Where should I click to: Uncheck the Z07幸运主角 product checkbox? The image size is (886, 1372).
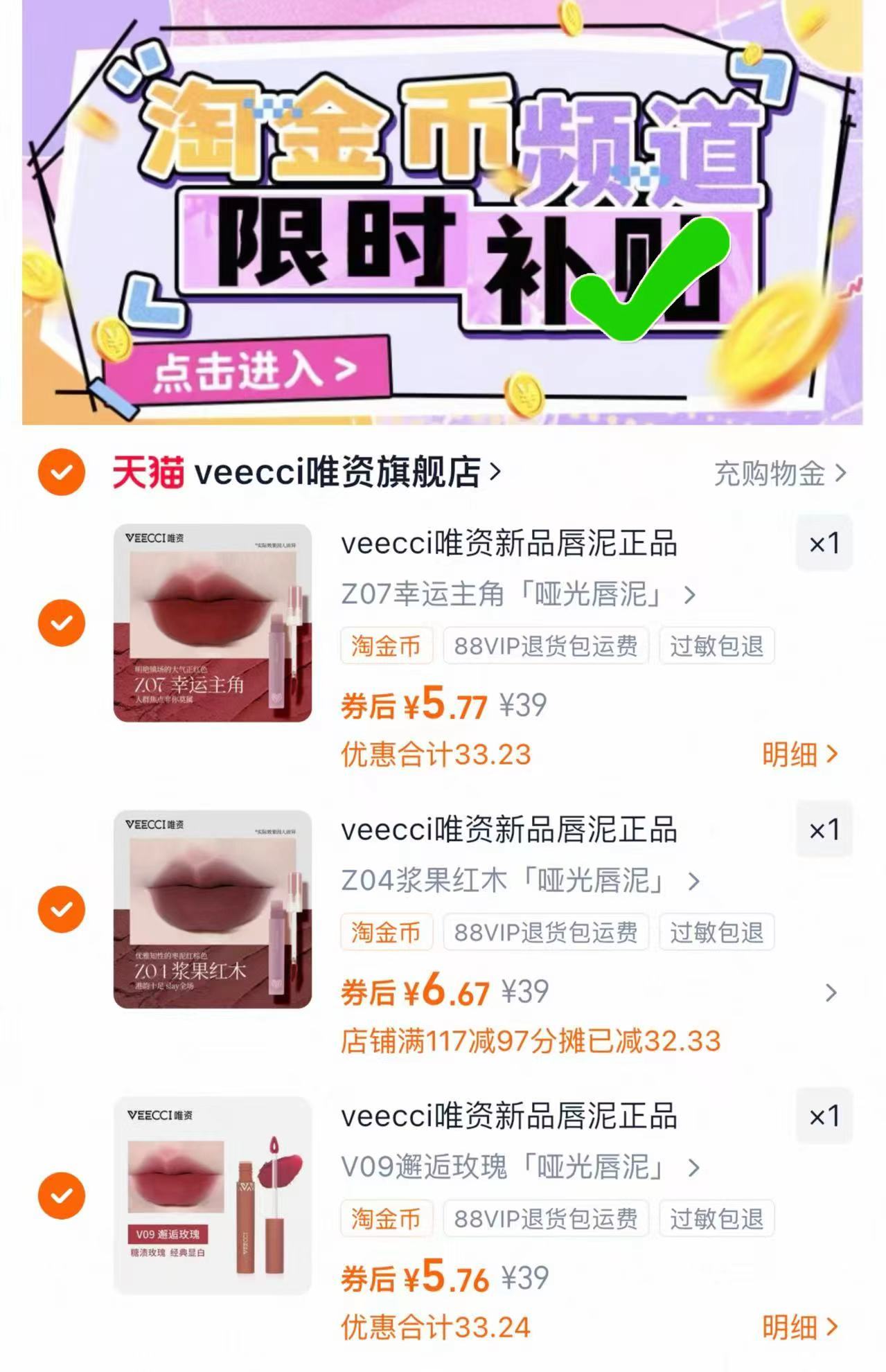coord(62,623)
